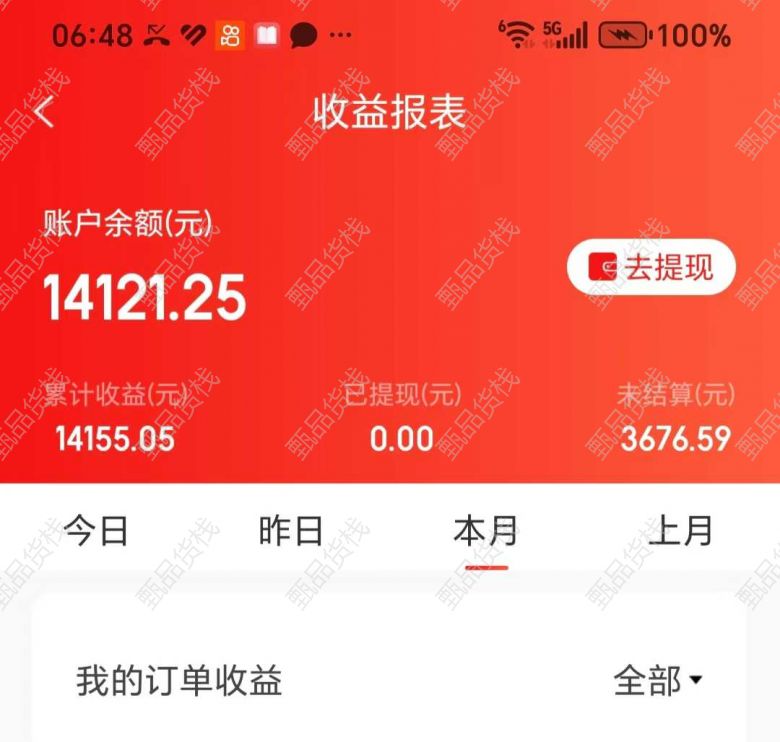The width and height of the screenshot is (780, 742).
Task: Open the 全部 filter dropdown
Action: coord(657,681)
